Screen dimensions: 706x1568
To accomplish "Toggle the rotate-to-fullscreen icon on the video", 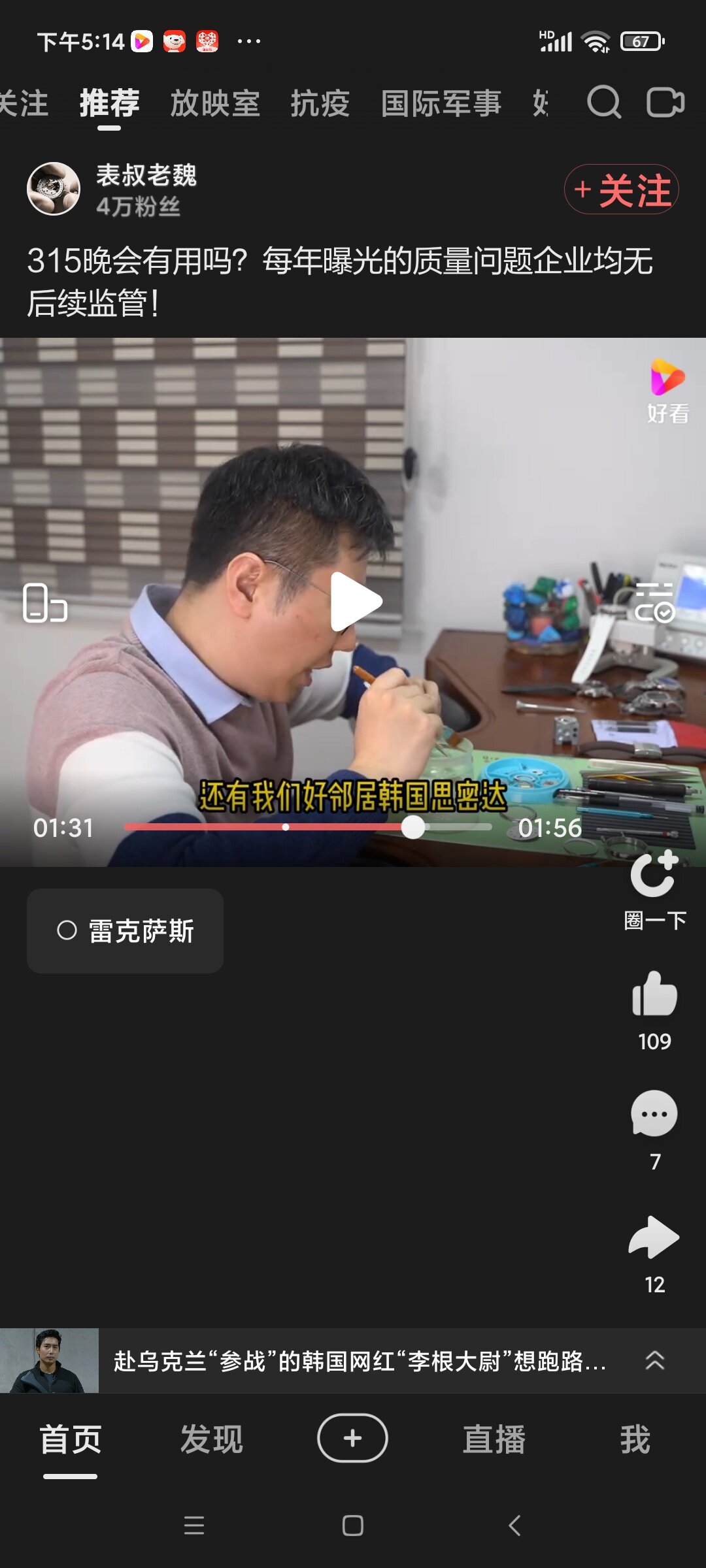I will (44, 602).
